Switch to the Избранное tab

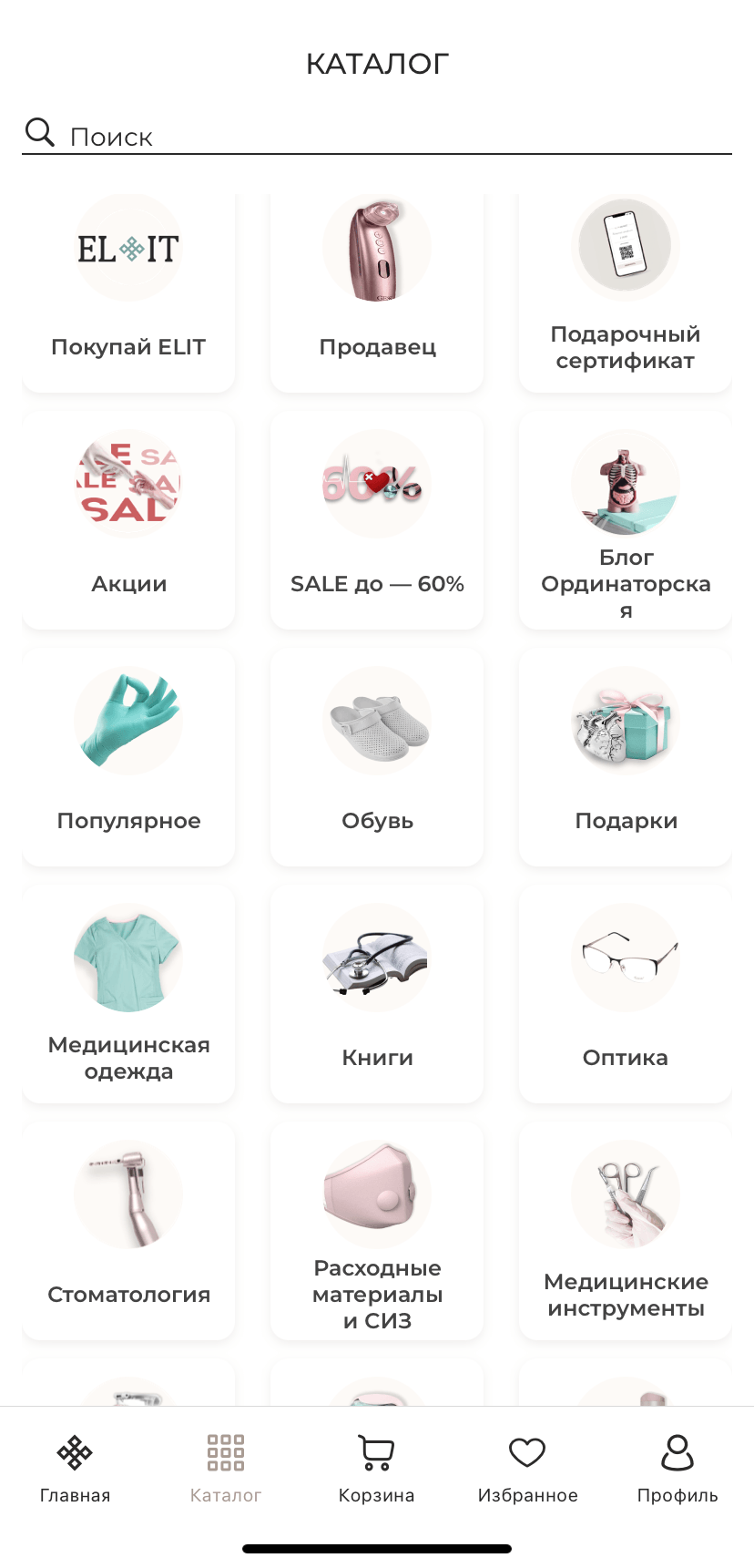coord(527,1468)
